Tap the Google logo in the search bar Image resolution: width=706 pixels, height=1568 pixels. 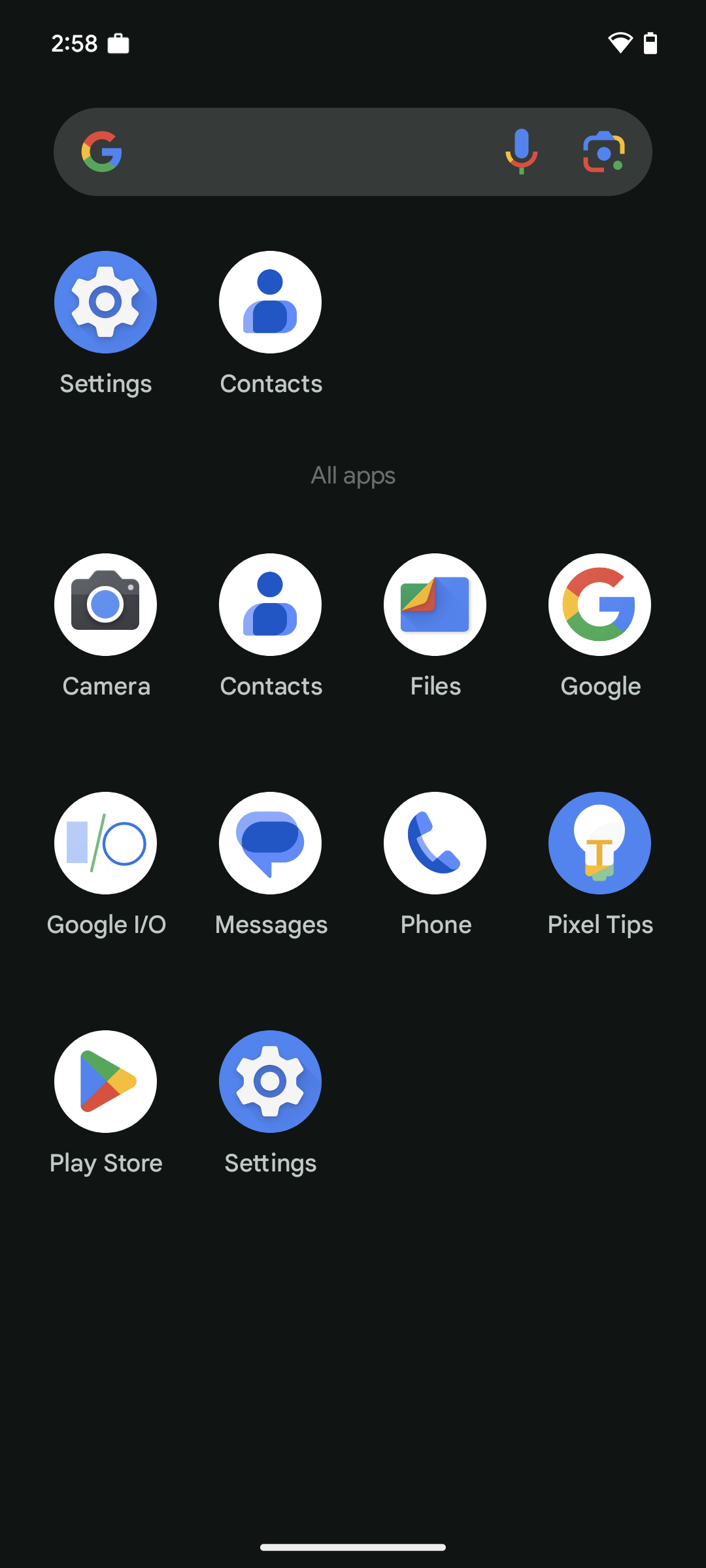[x=102, y=151]
